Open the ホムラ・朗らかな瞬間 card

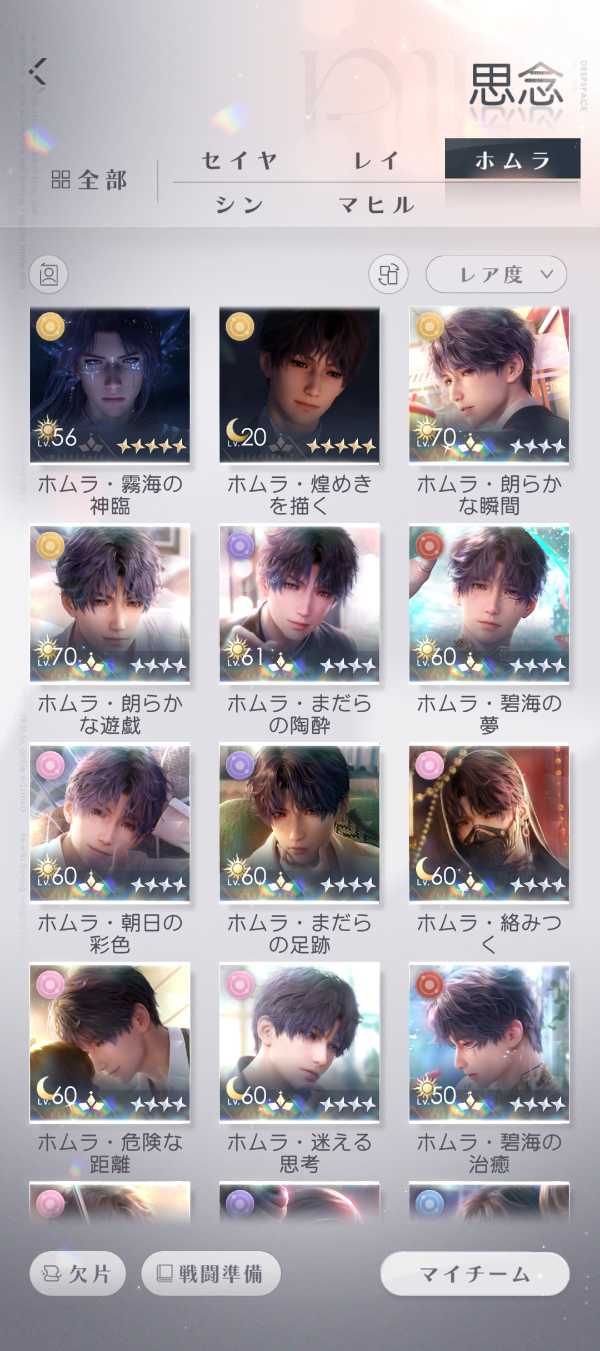(x=489, y=386)
